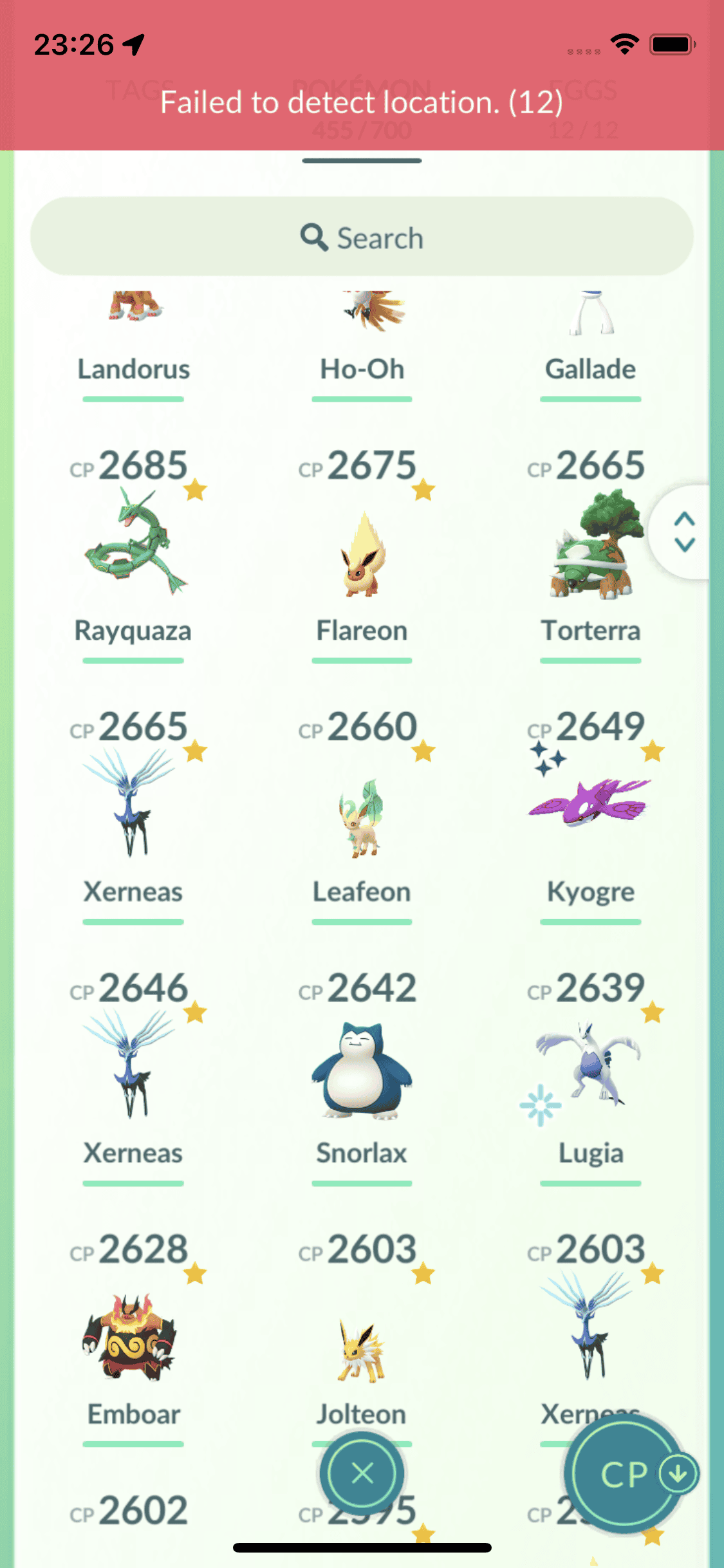Tap the fast scroll handle with arrows
The image size is (724, 1568).
coord(684,532)
